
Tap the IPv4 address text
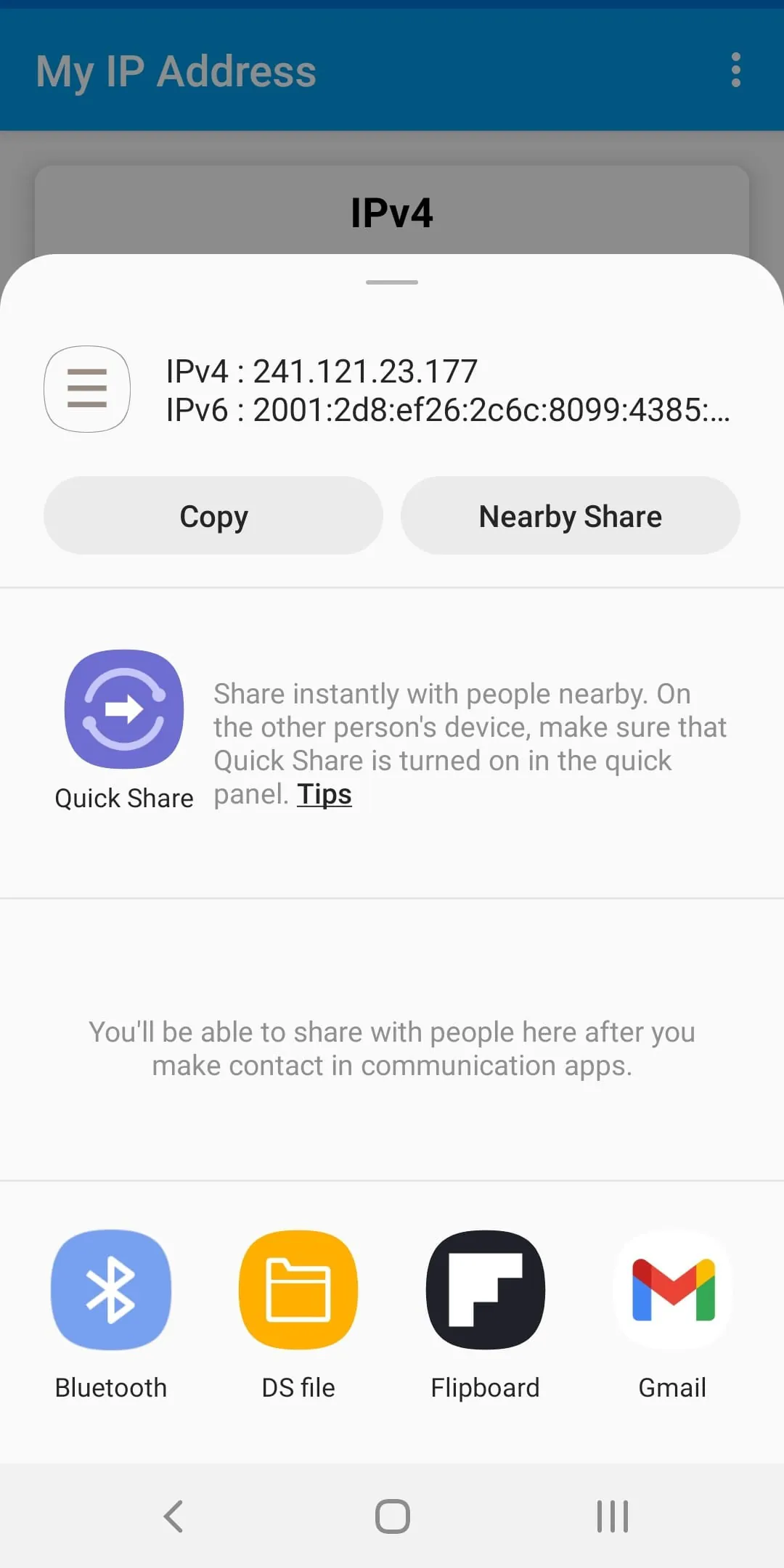(320, 369)
